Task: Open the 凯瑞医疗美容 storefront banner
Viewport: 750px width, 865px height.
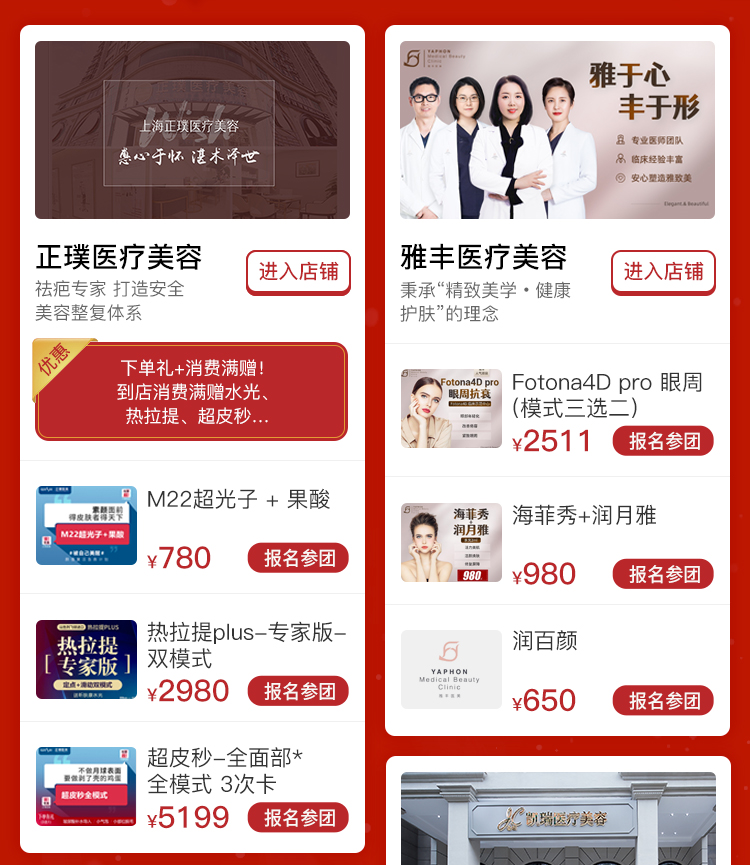Action: tap(557, 818)
